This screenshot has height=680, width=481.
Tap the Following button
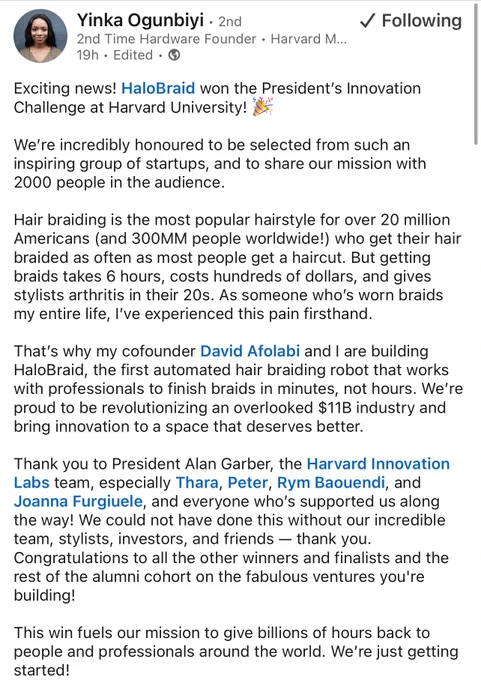[411, 21]
